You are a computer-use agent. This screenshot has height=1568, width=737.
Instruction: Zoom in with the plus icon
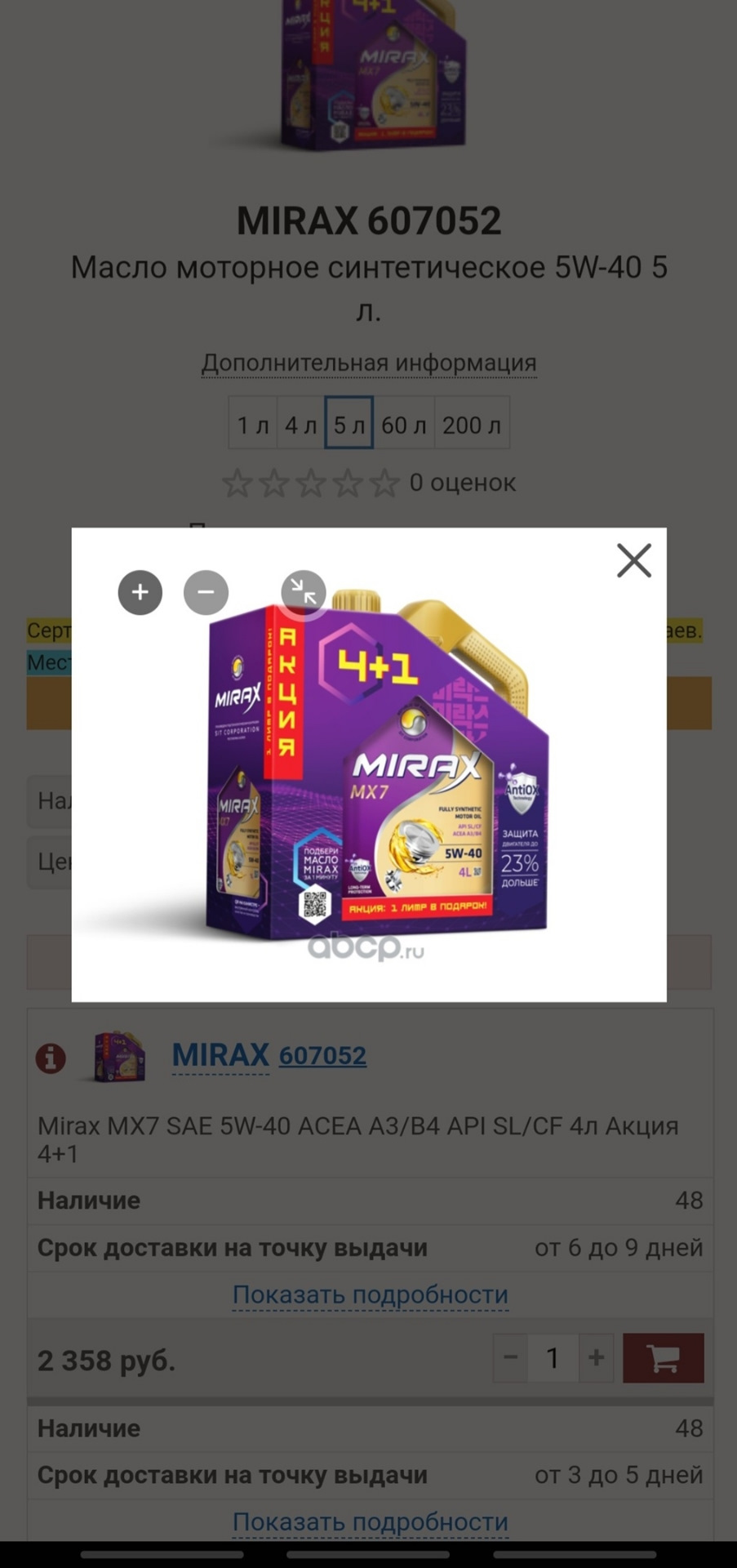[x=140, y=592]
